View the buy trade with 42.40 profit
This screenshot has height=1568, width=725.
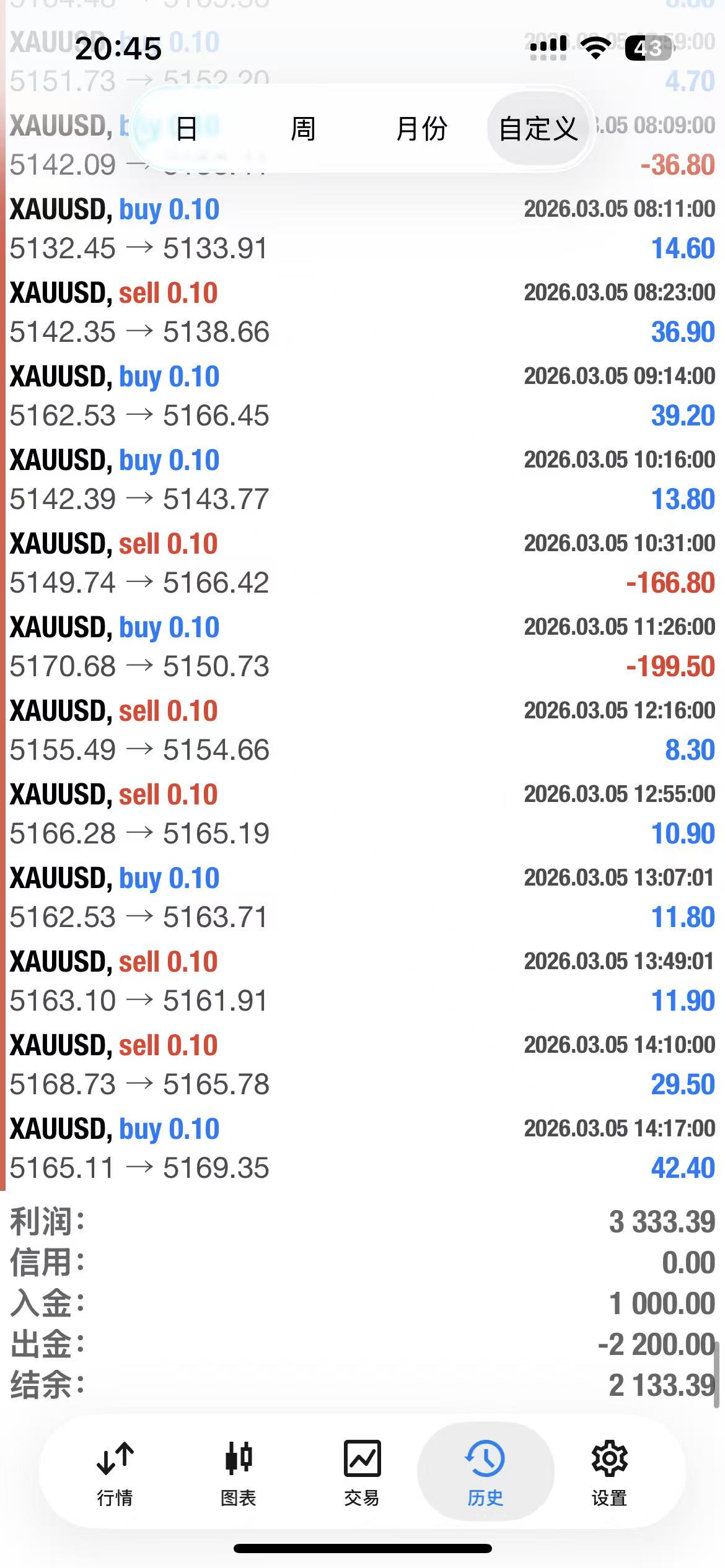click(x=362, y=1149)
